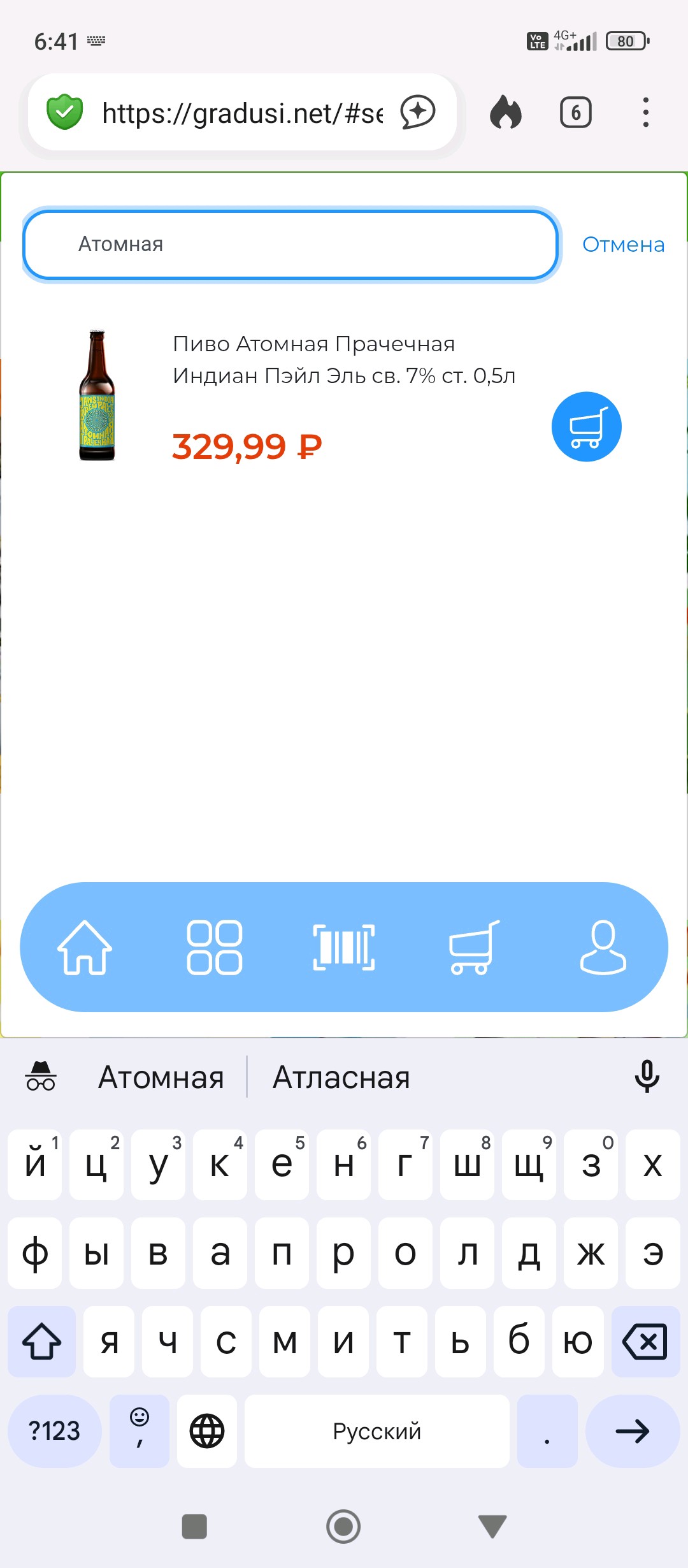Choose the Атласная keyboard suggestion
688x1568 pixels.
(x=341, y=1078)
